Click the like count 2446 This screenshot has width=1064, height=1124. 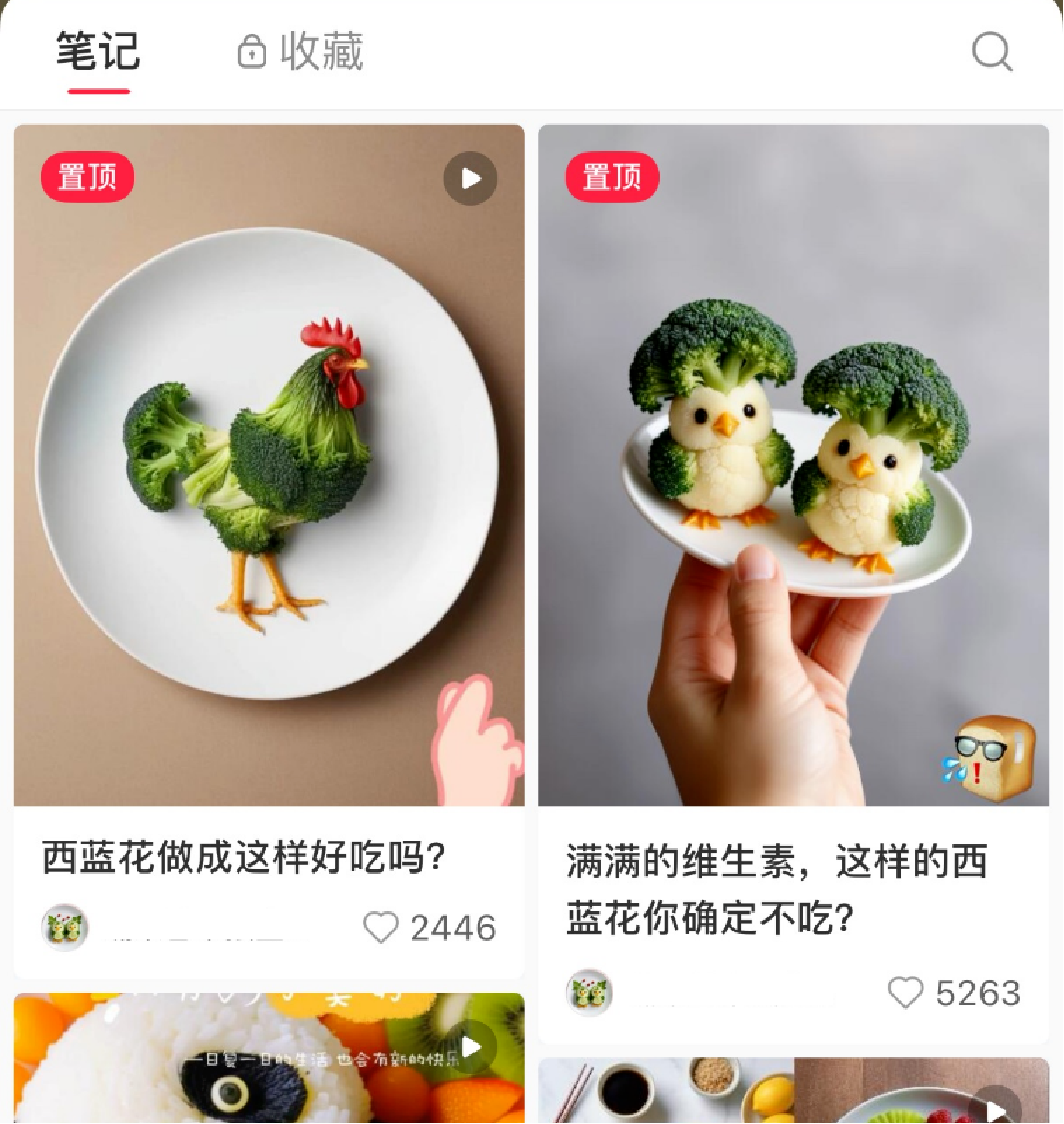pos(454,927)
